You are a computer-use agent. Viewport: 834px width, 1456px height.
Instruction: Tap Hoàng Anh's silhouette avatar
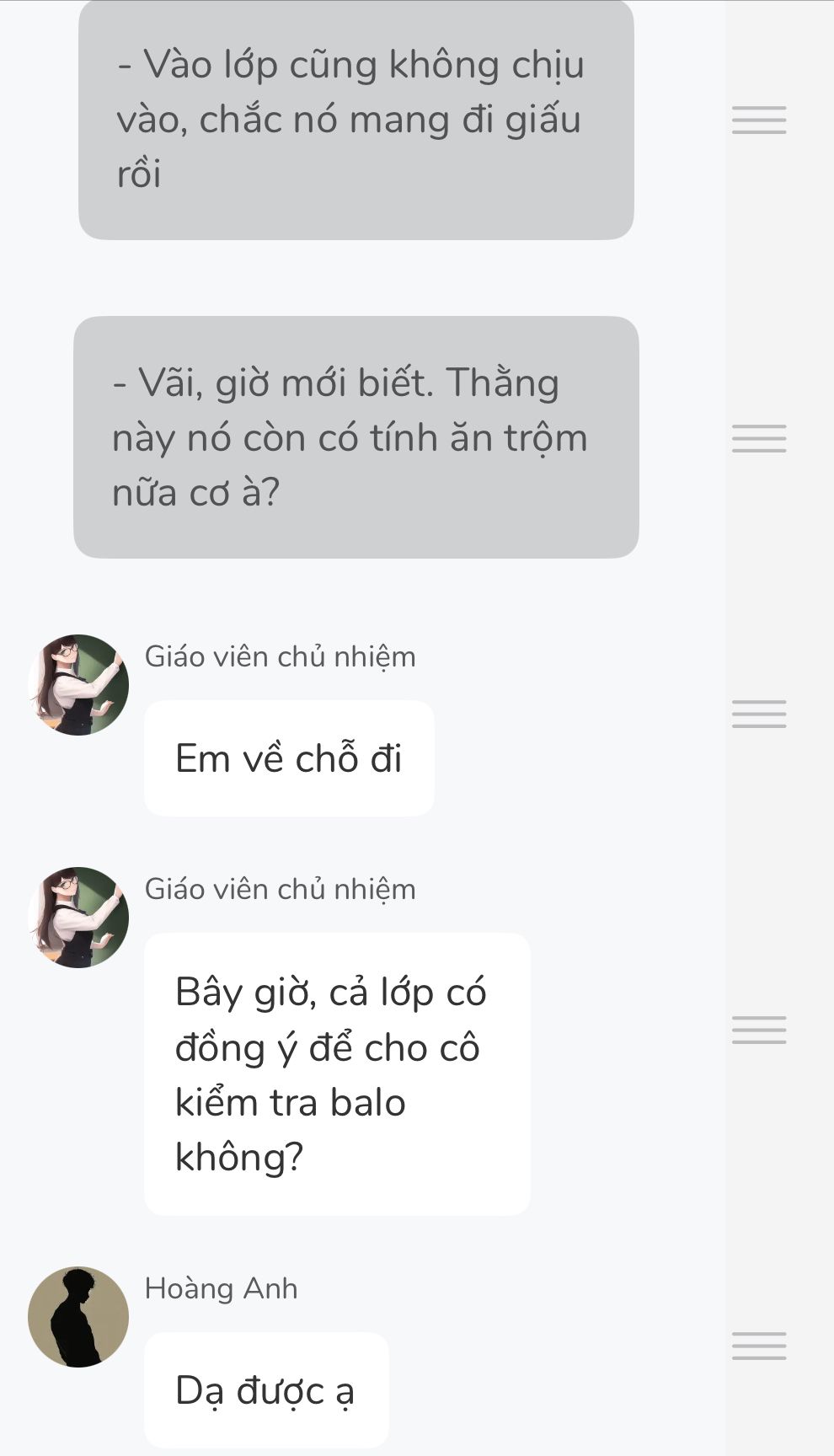point(78,1316)
